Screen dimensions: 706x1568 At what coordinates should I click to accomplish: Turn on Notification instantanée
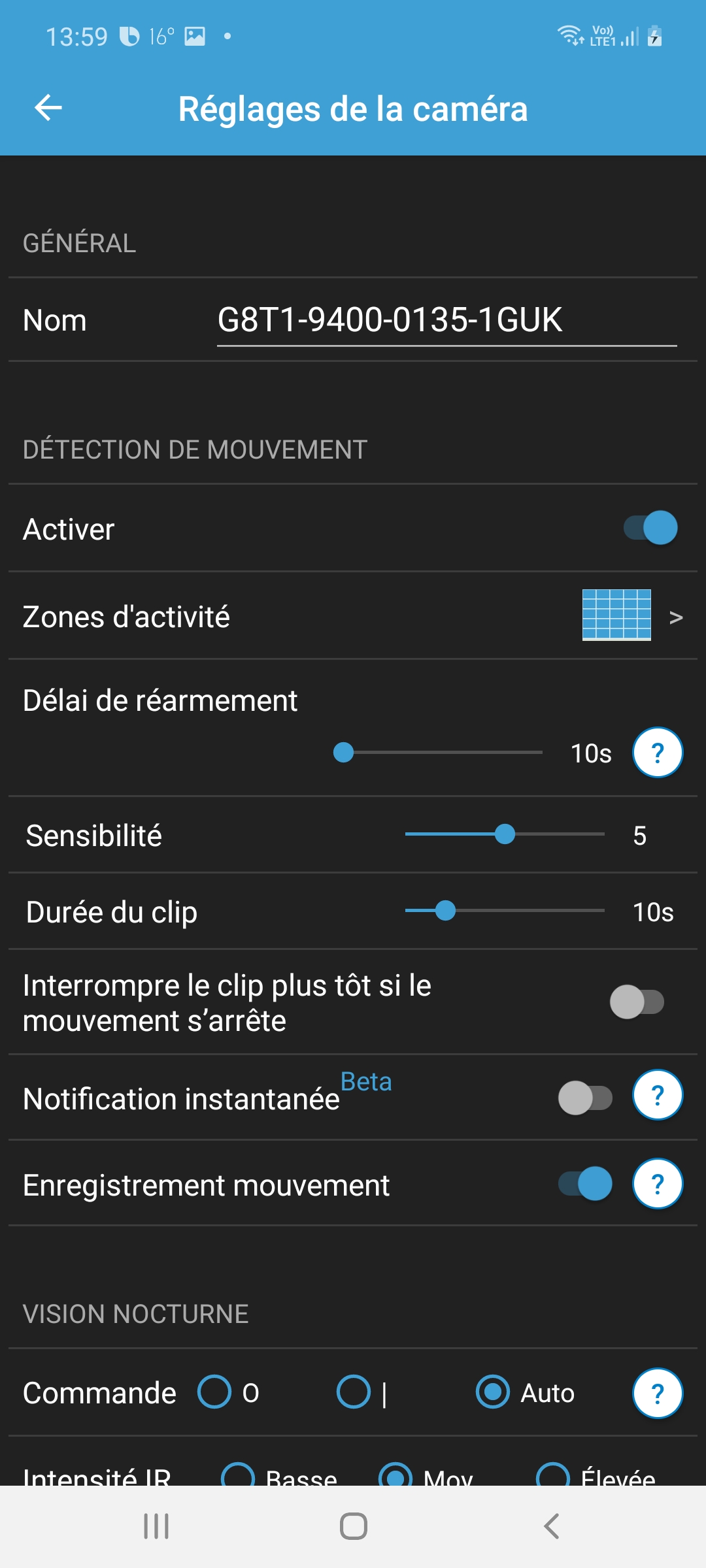(585, 1098)
